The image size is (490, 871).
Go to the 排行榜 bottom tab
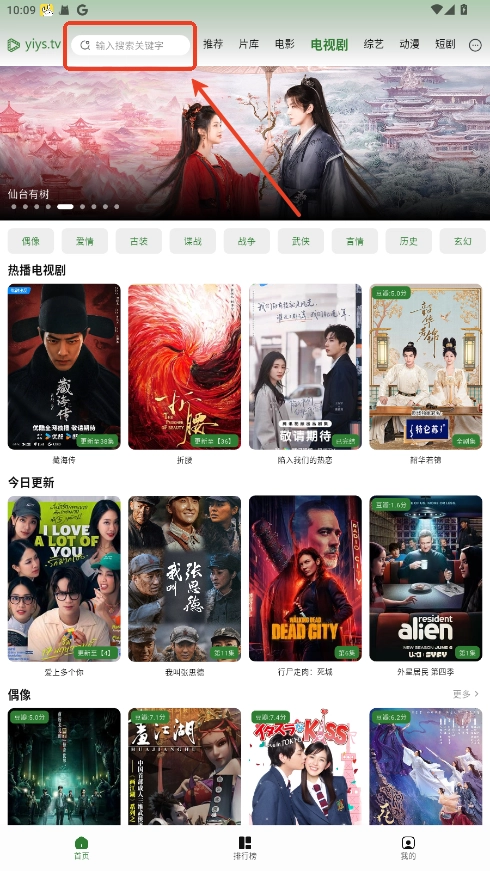pos(245,848)
